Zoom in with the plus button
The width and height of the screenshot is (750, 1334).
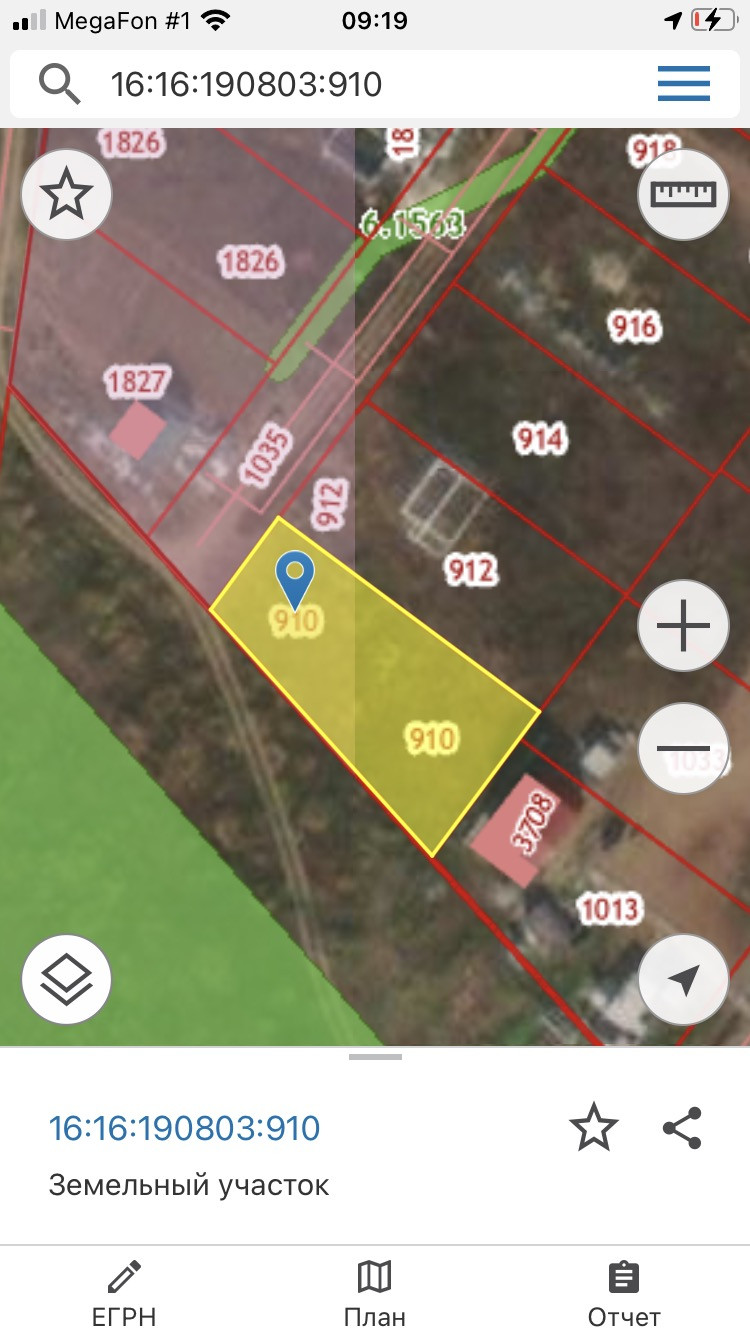pos(684,627)
